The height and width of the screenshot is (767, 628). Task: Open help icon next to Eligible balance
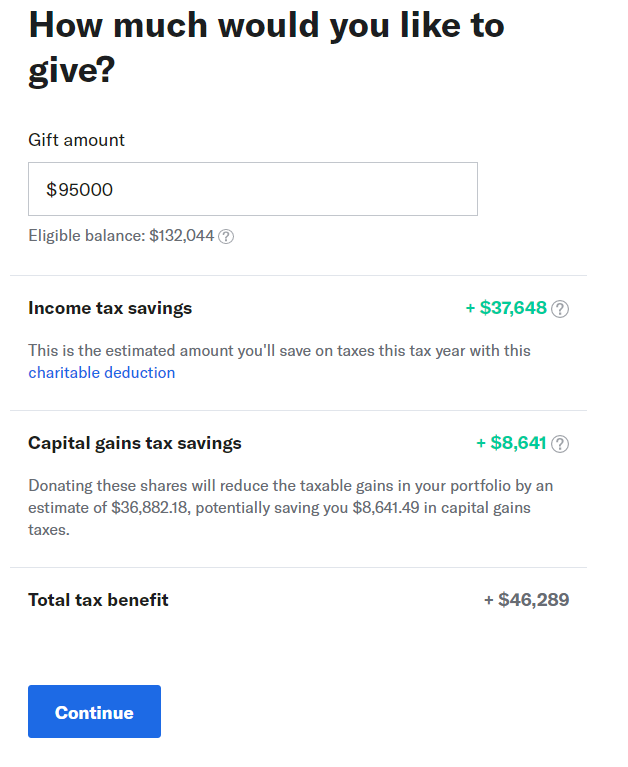point(226,237)
